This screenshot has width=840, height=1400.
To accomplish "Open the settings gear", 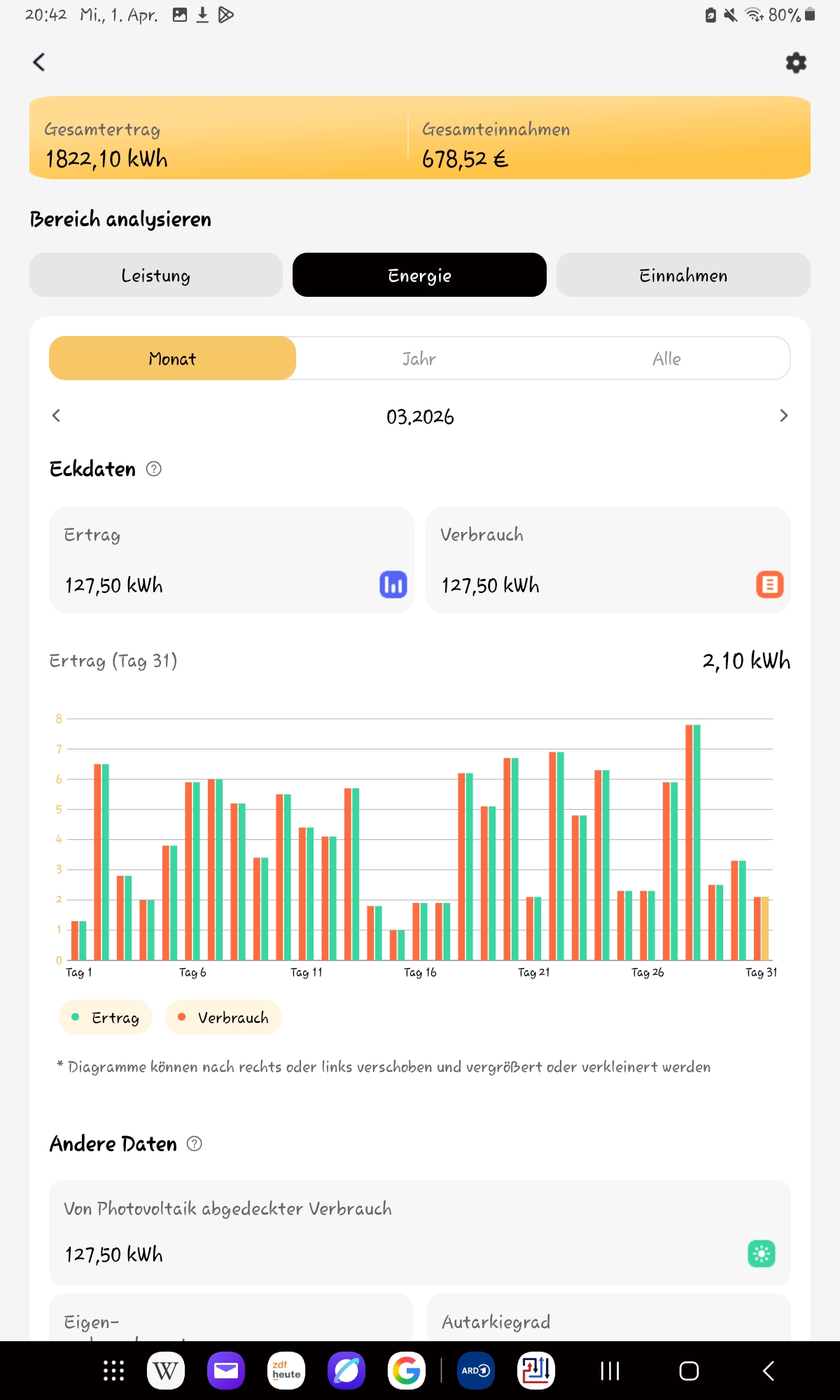I will click(796, 63).
